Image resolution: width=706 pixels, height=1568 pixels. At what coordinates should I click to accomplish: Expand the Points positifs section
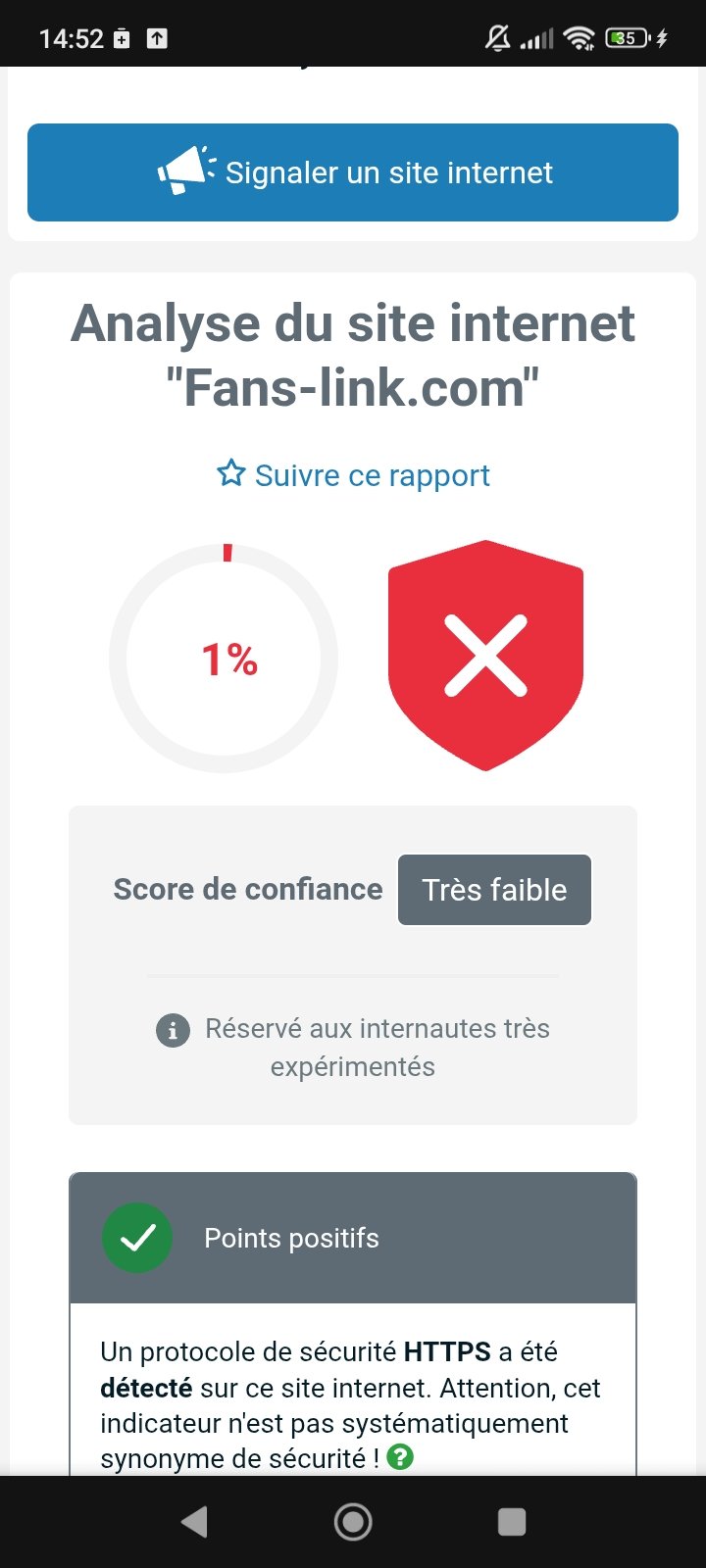pos(353,1237)
